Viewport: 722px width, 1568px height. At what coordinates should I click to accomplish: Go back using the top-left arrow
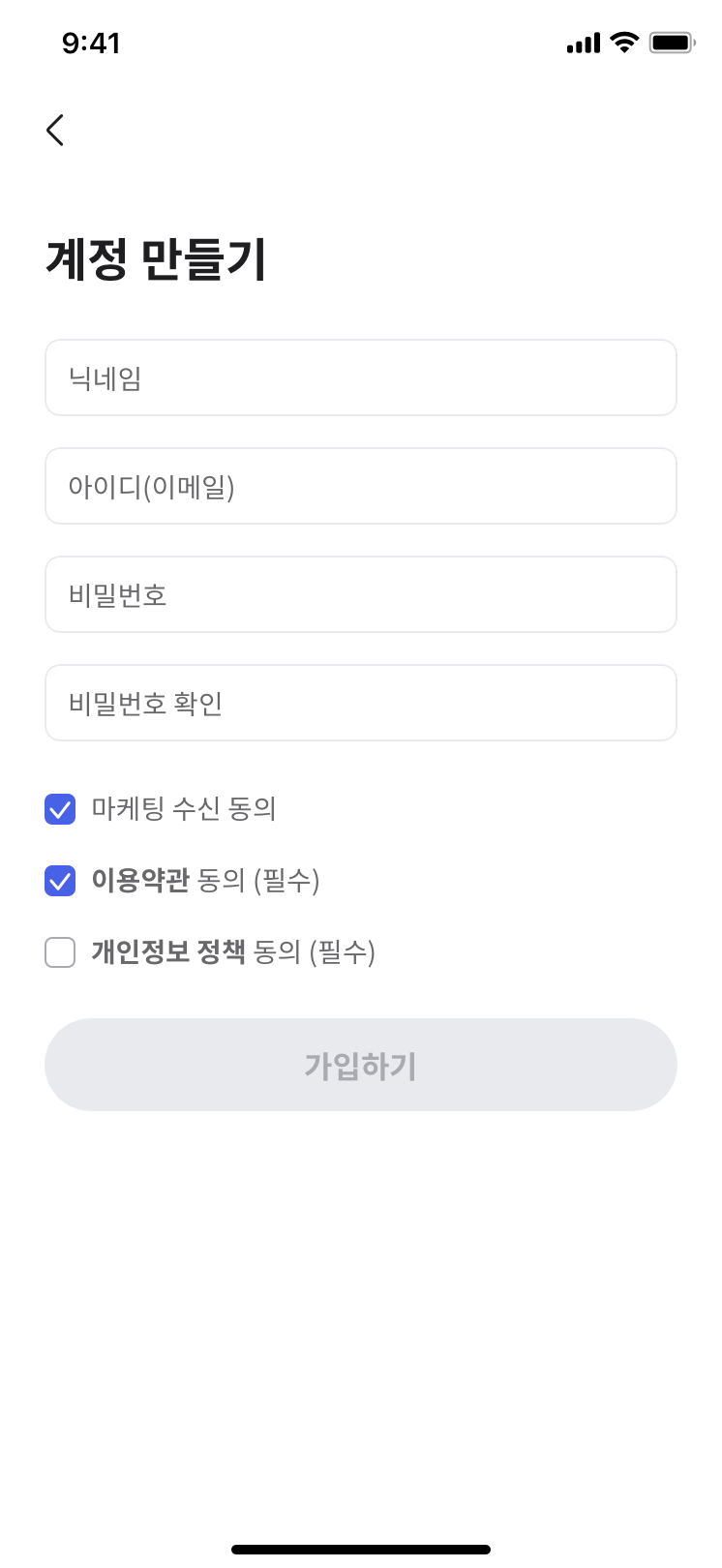coord(55,130)
